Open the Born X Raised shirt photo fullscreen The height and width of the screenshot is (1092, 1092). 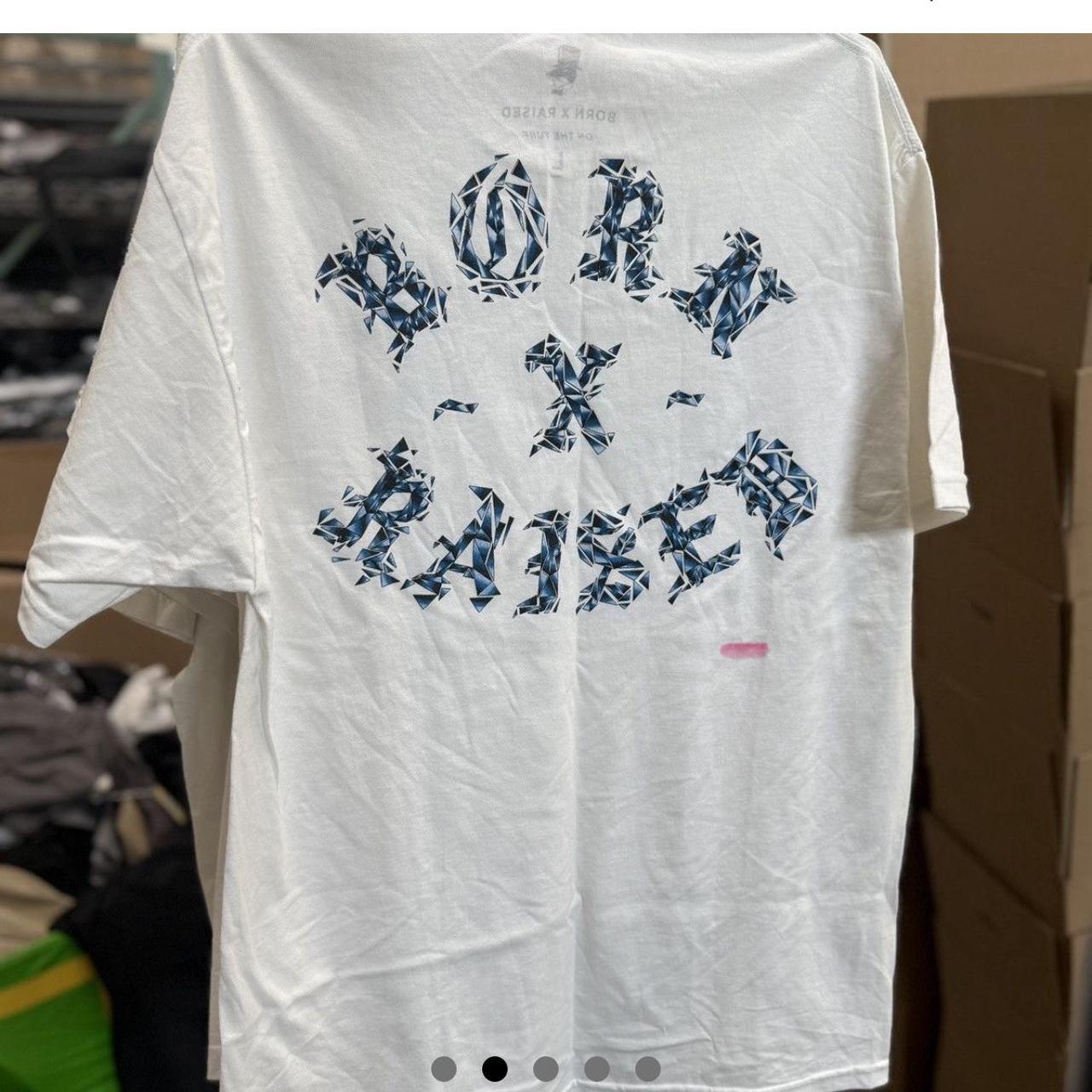point(546,546)
